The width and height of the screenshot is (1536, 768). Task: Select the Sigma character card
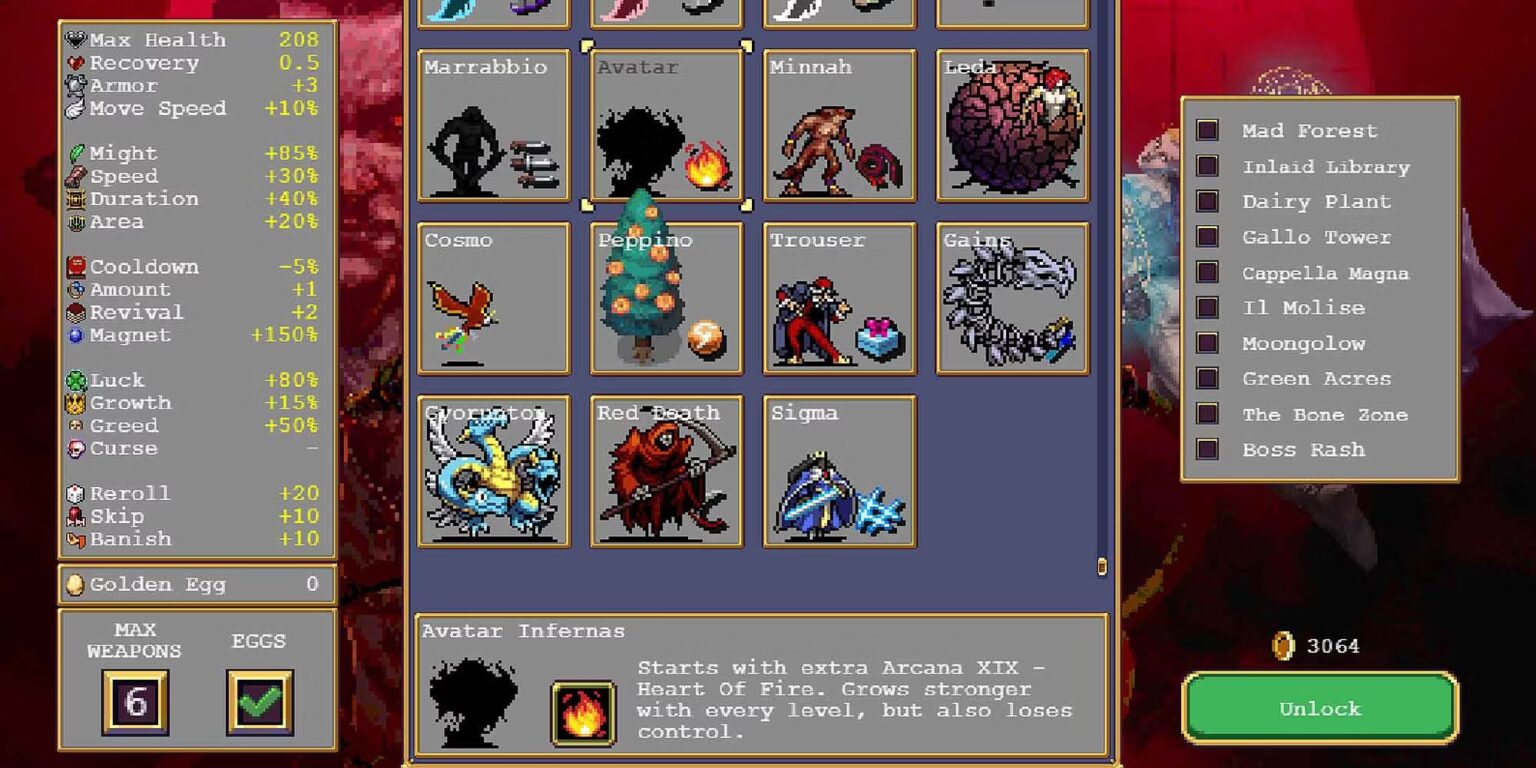[840, 471]
